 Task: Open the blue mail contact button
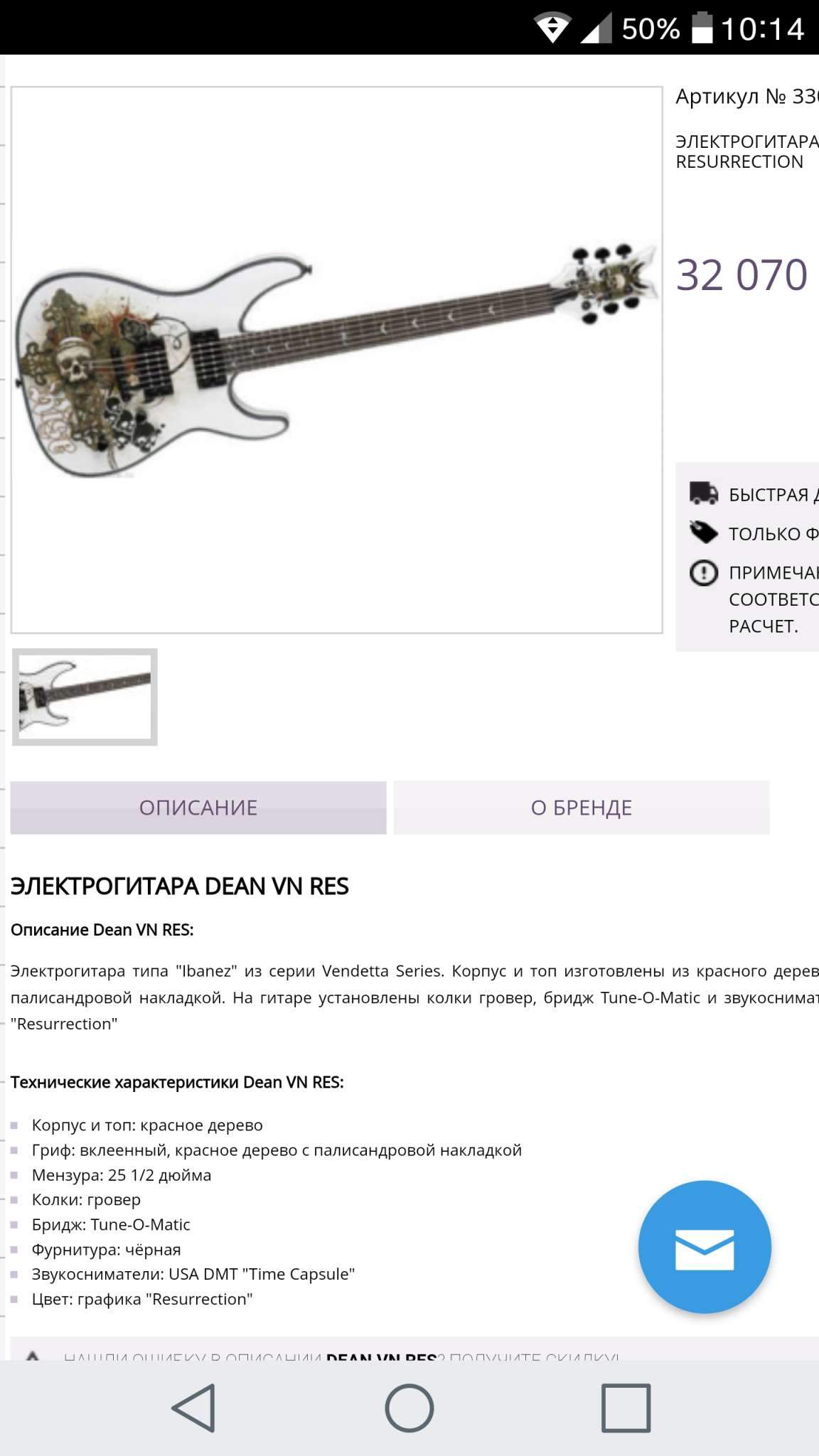[x=704, y=1246]
